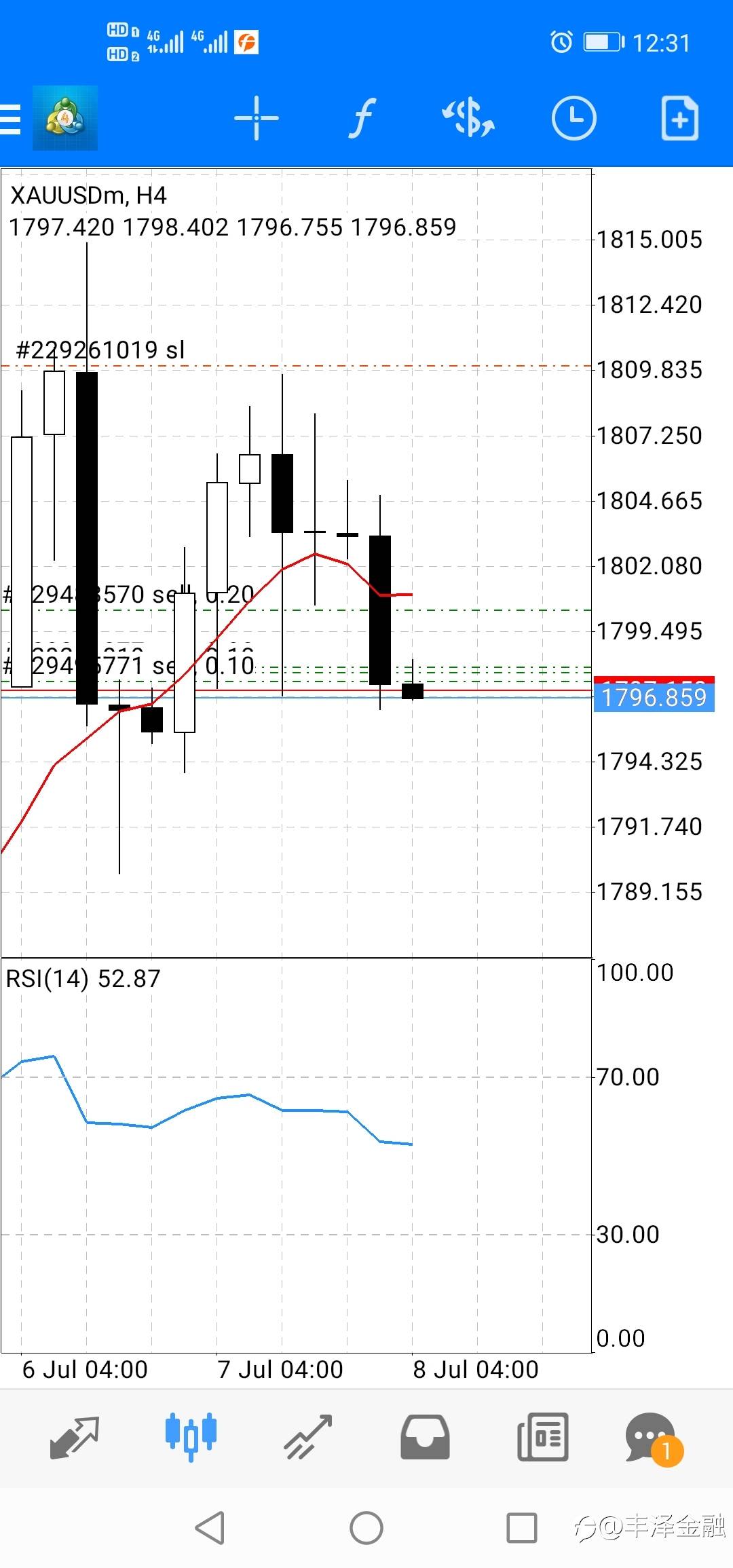
Task: Select chart timeframe with clock icon
Action: click(x=574, y=118)
